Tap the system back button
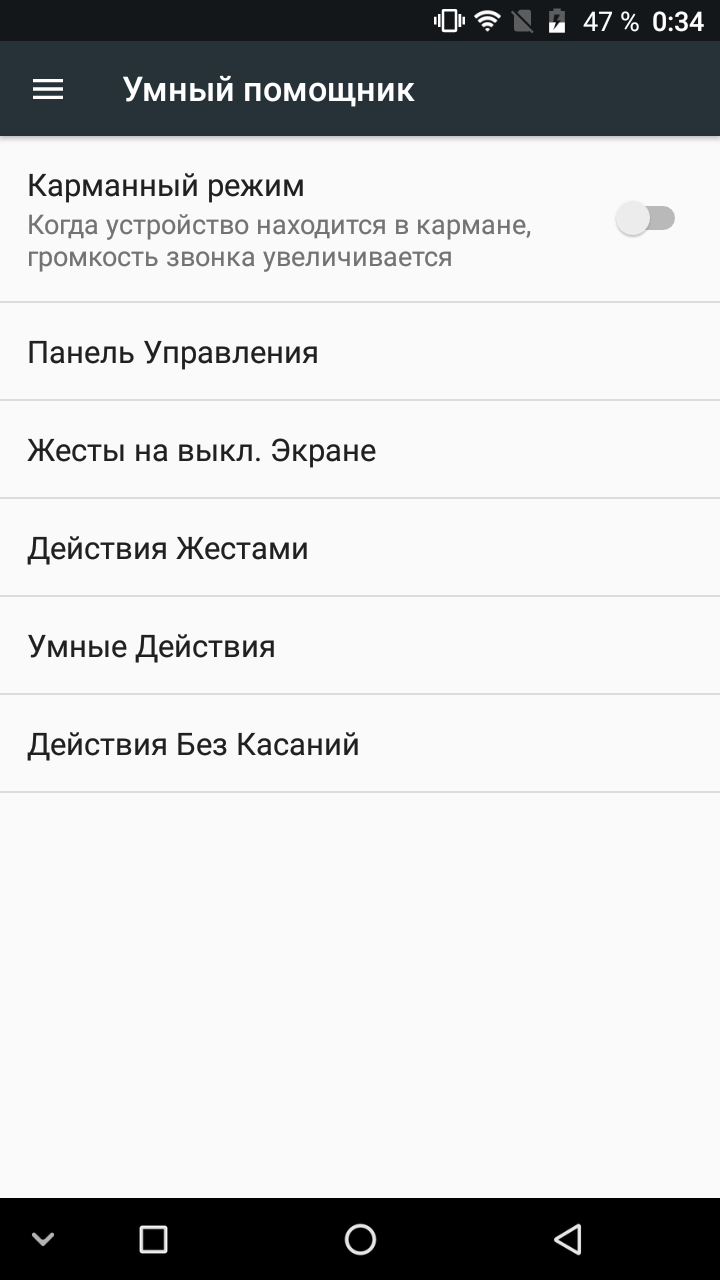 [568, 1240]
